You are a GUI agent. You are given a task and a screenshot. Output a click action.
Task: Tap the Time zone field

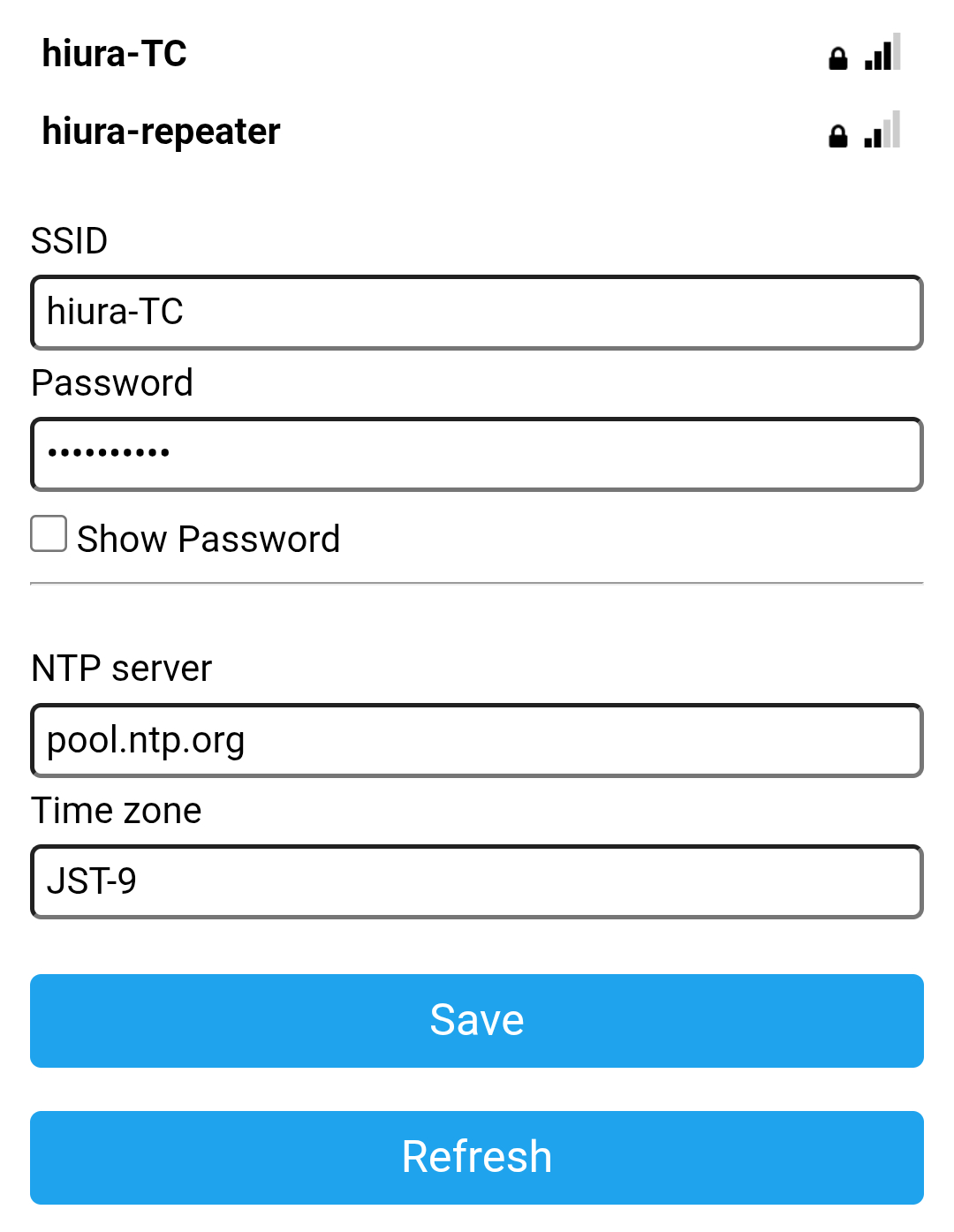coord(477,881)
